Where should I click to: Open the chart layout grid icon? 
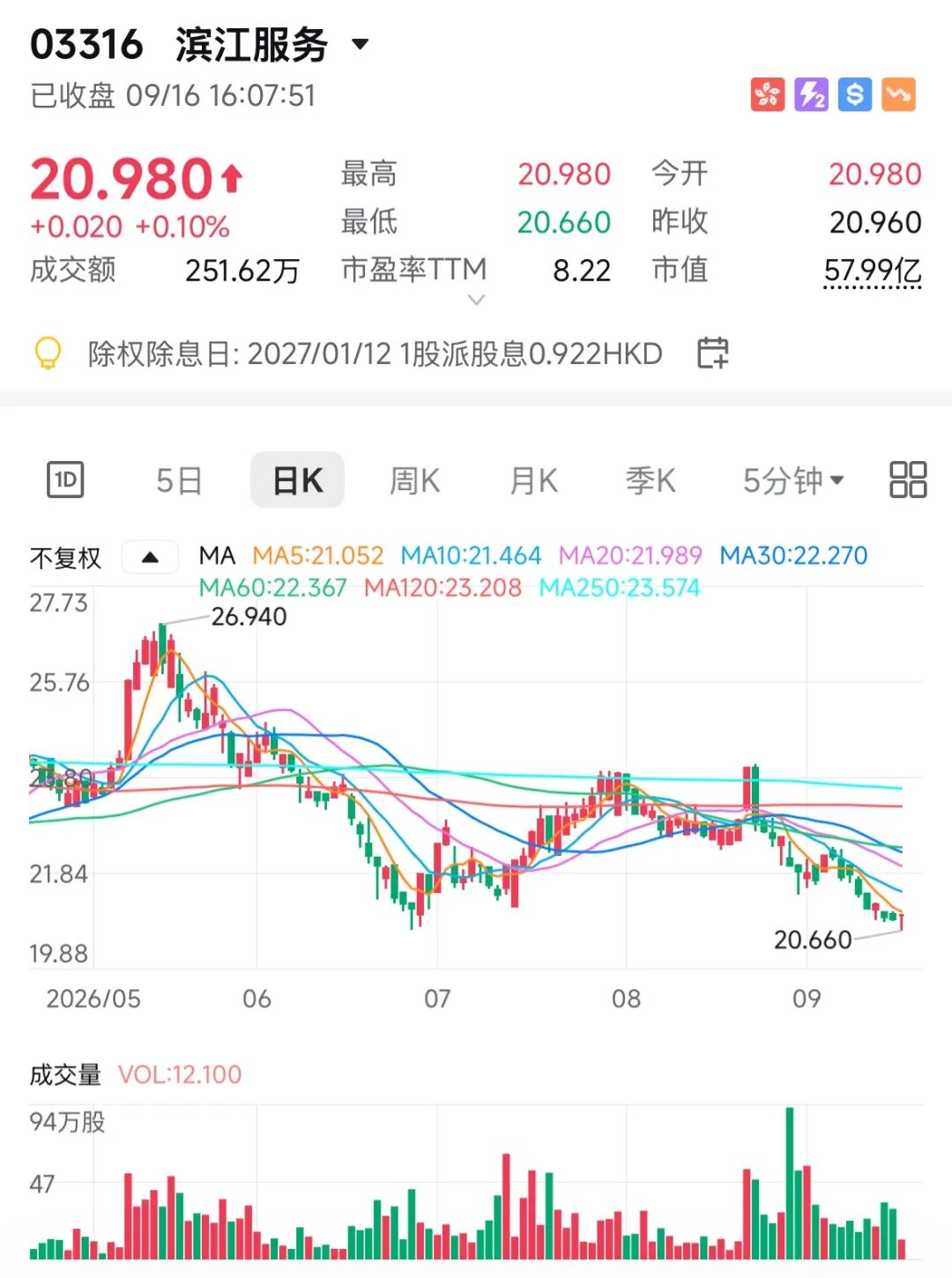(908, 480)
